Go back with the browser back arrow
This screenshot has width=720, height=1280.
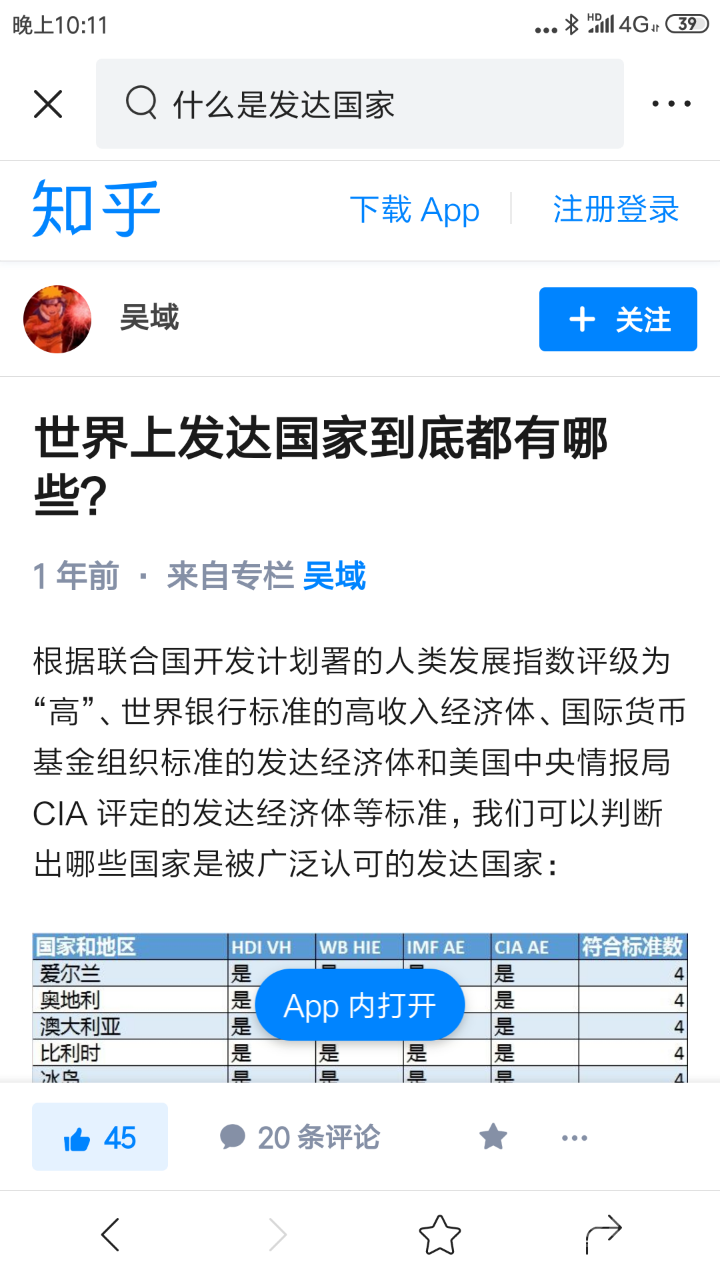click(110, 1235)
